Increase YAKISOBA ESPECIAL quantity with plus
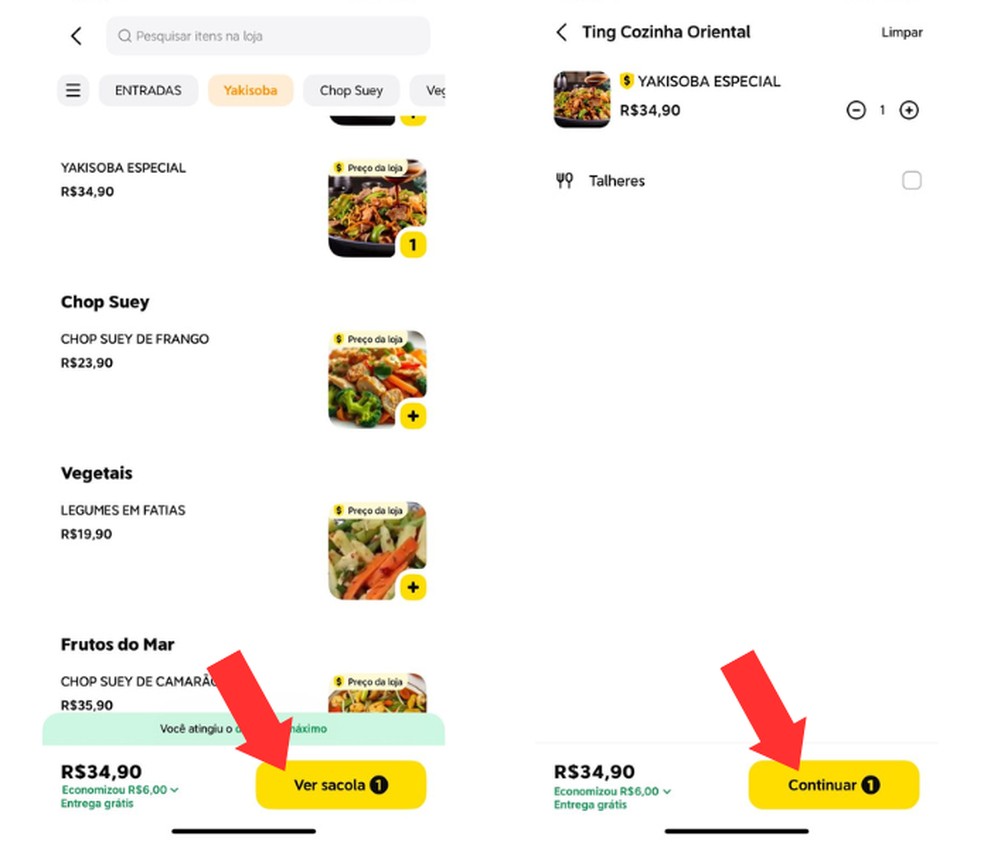 (909, 110)
